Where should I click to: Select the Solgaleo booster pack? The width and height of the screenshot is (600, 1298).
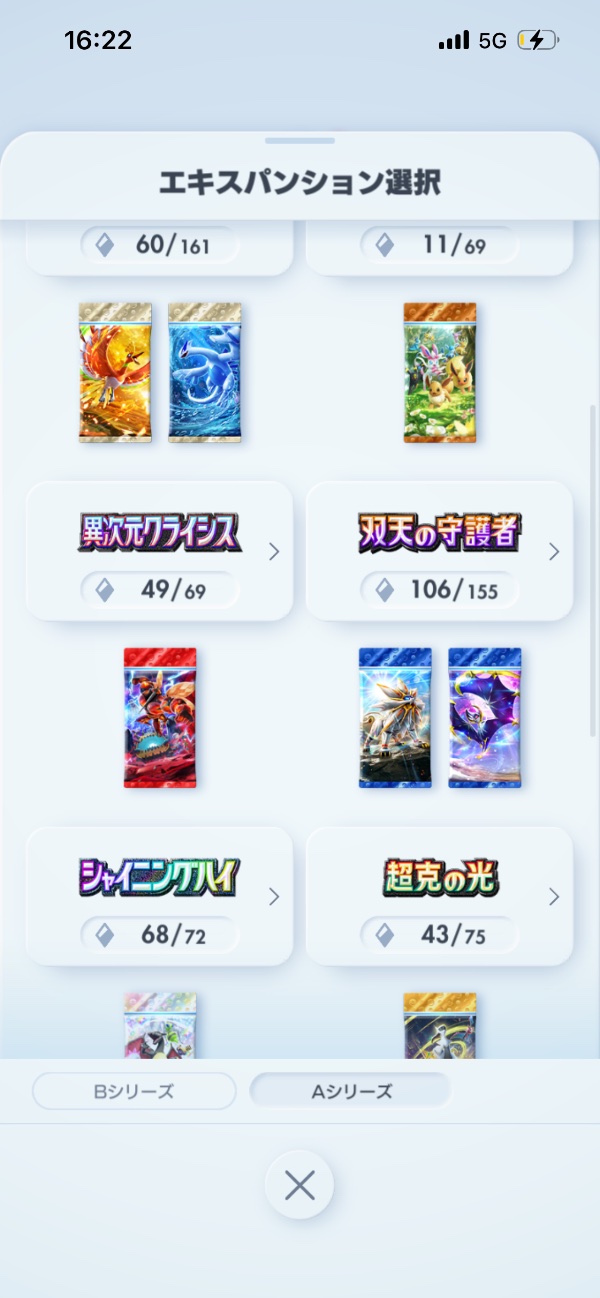(x=395, y=717)
